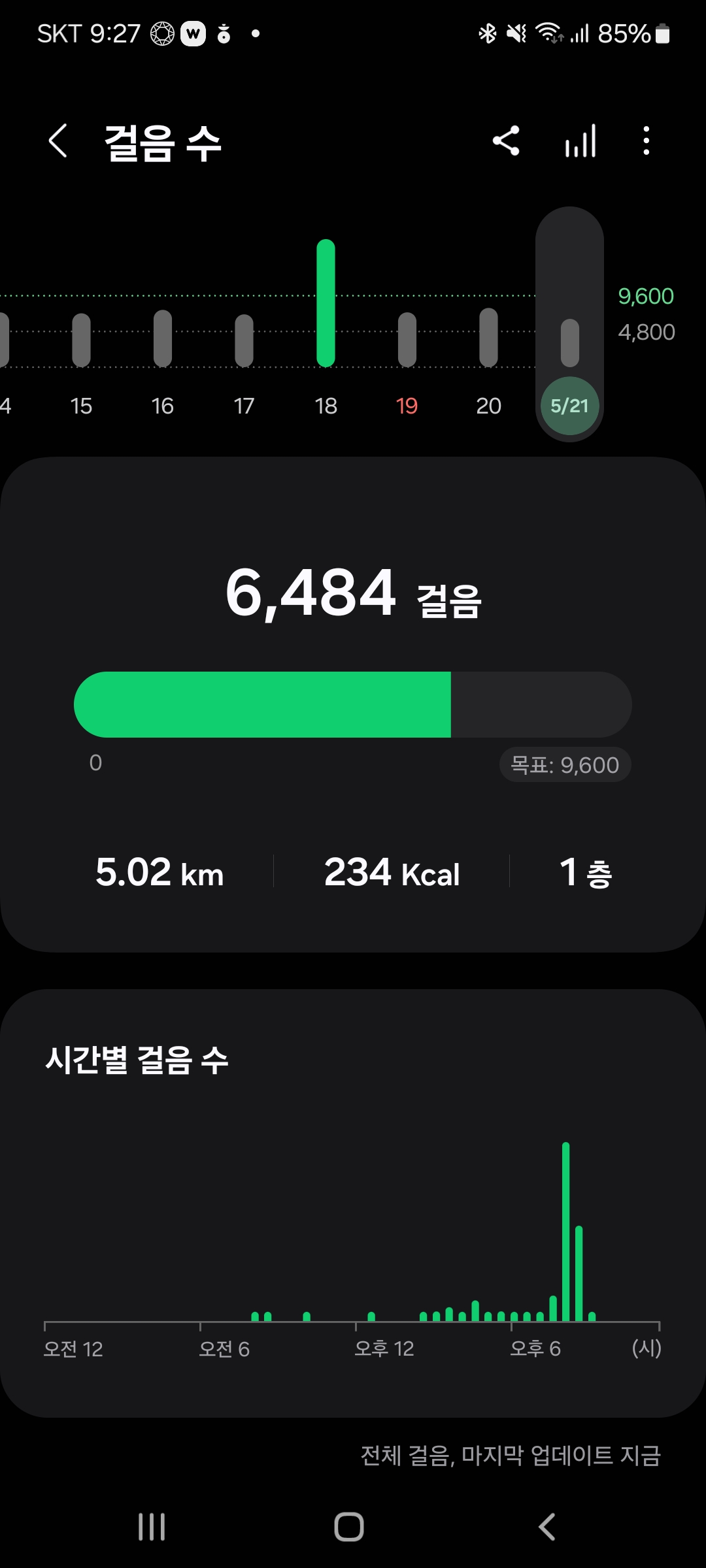Screen dimensions: 706x1568
Task: Open the more options menu
Action: tap(646, 141)
